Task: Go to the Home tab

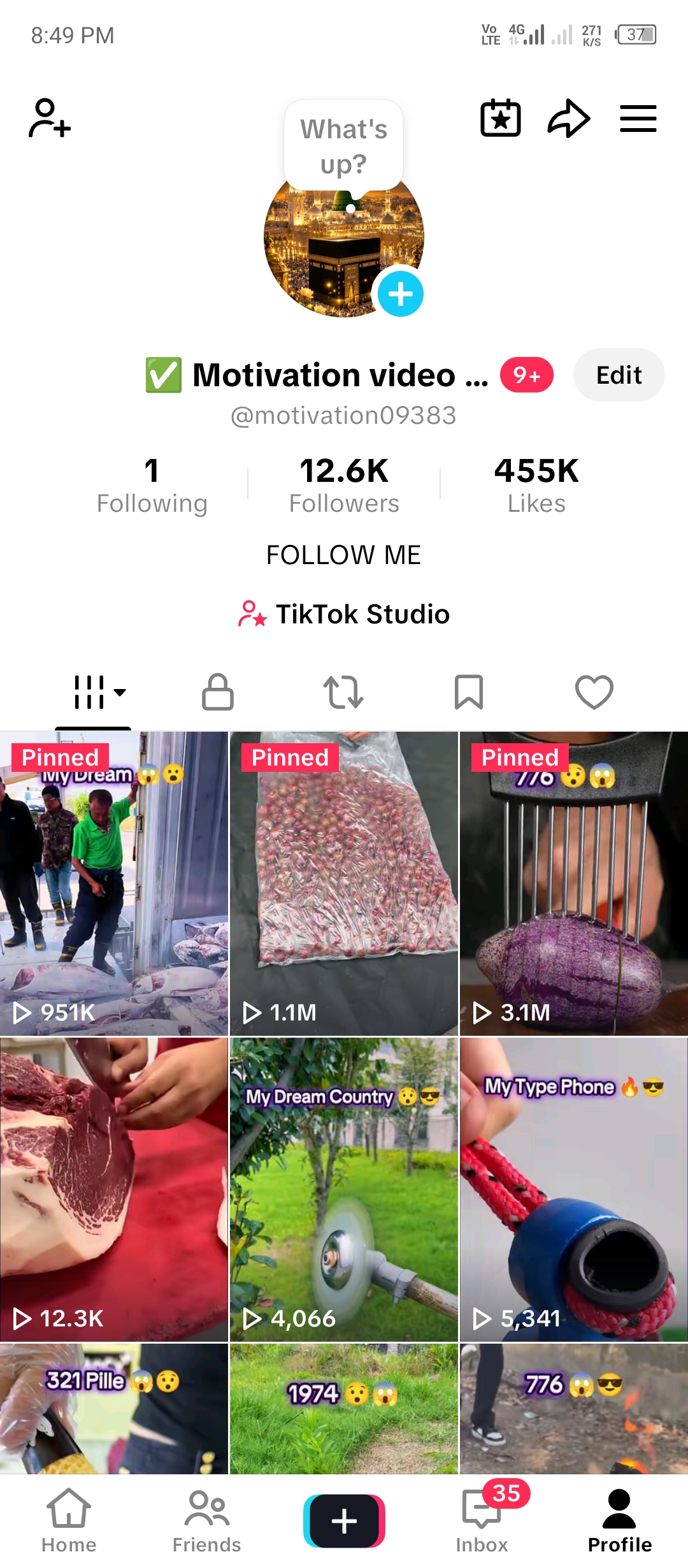Action: coord(69,1521)
